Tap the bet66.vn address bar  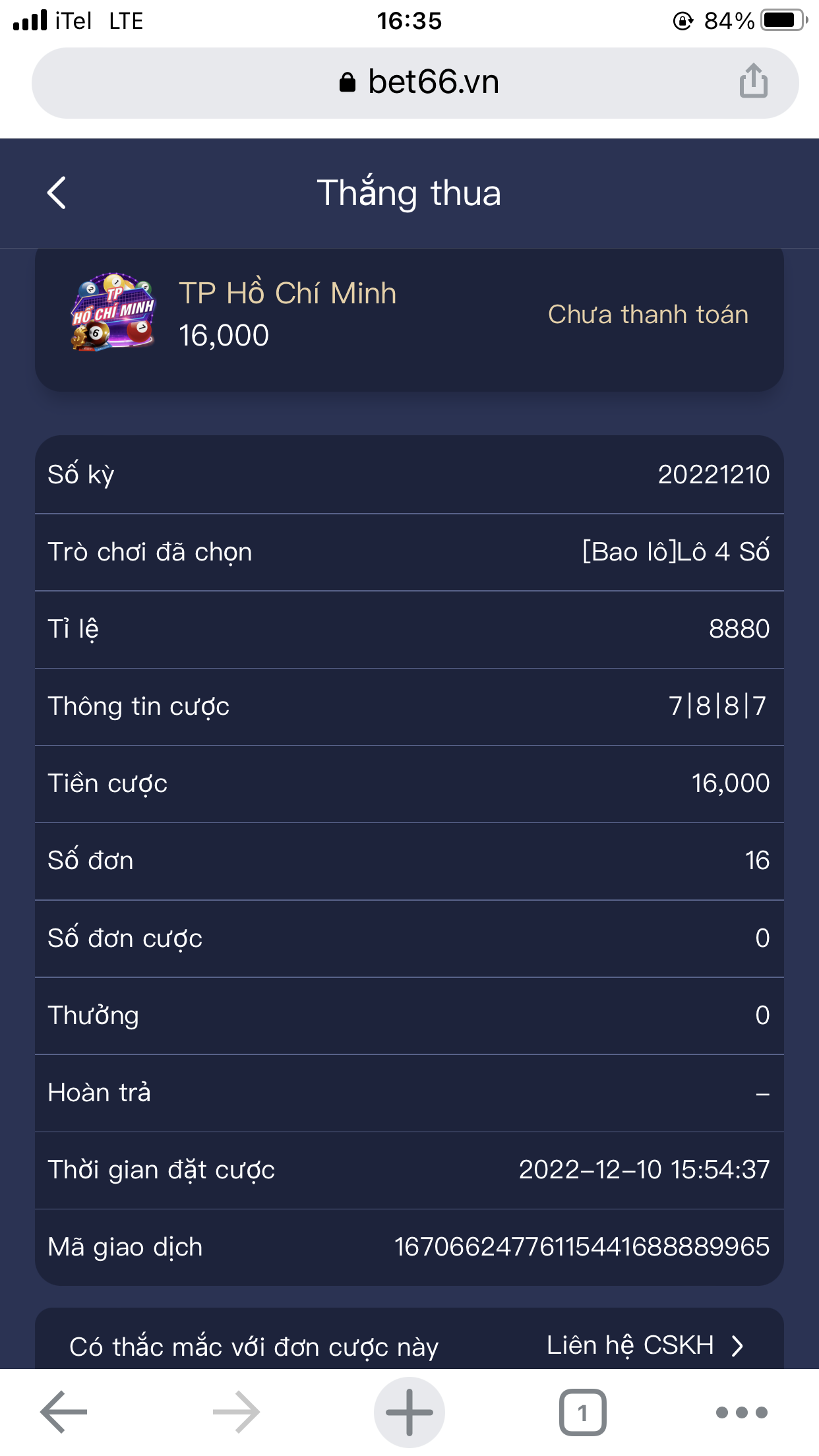coord(415,83)
